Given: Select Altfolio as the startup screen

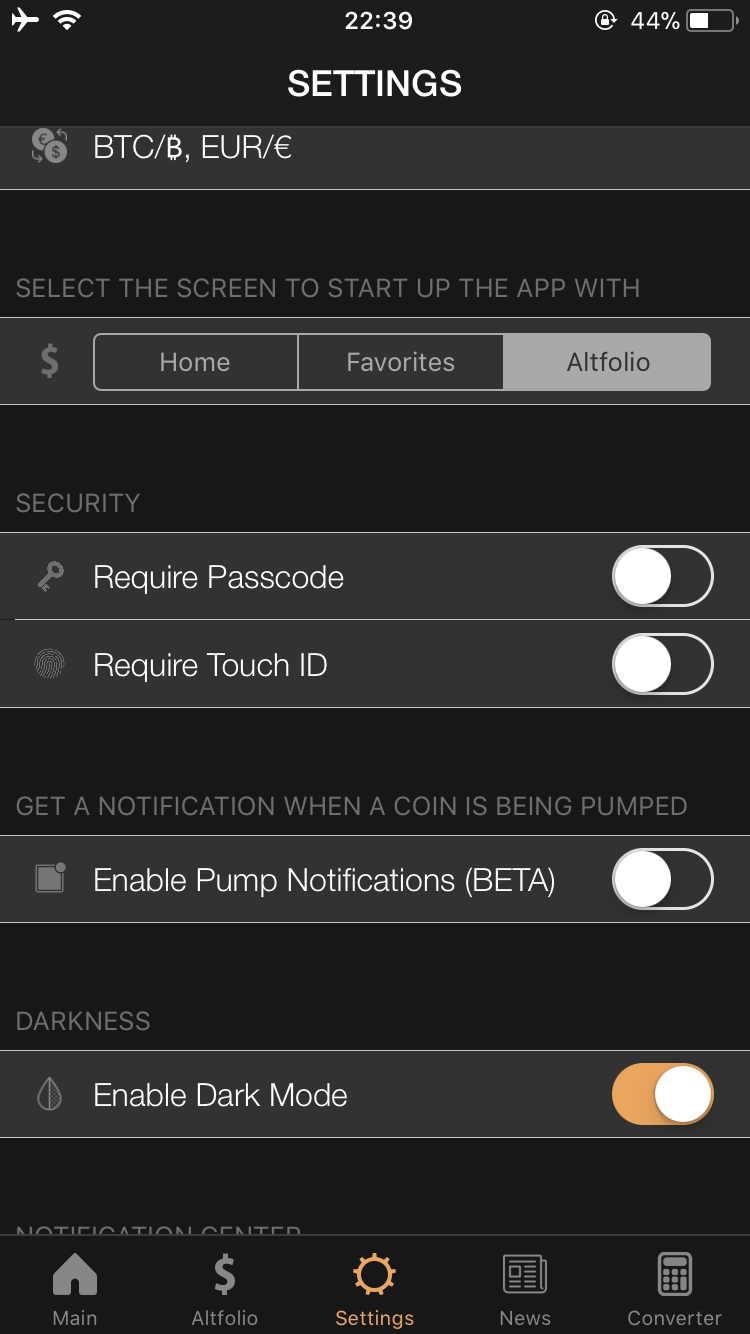Looking at the screenshot, I should pos(607,362).
